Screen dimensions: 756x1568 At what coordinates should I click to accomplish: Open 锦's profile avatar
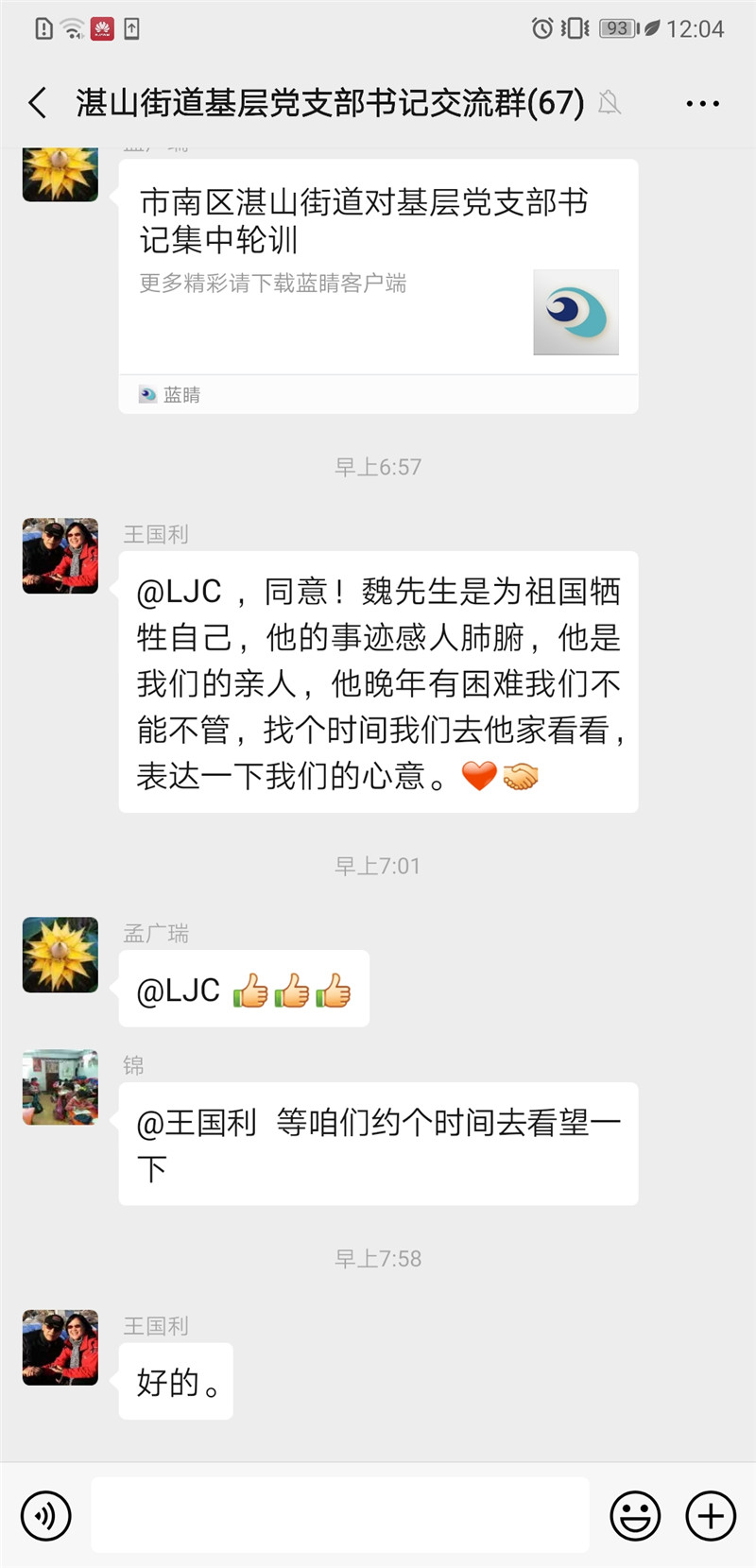[x=60, y=1087]
